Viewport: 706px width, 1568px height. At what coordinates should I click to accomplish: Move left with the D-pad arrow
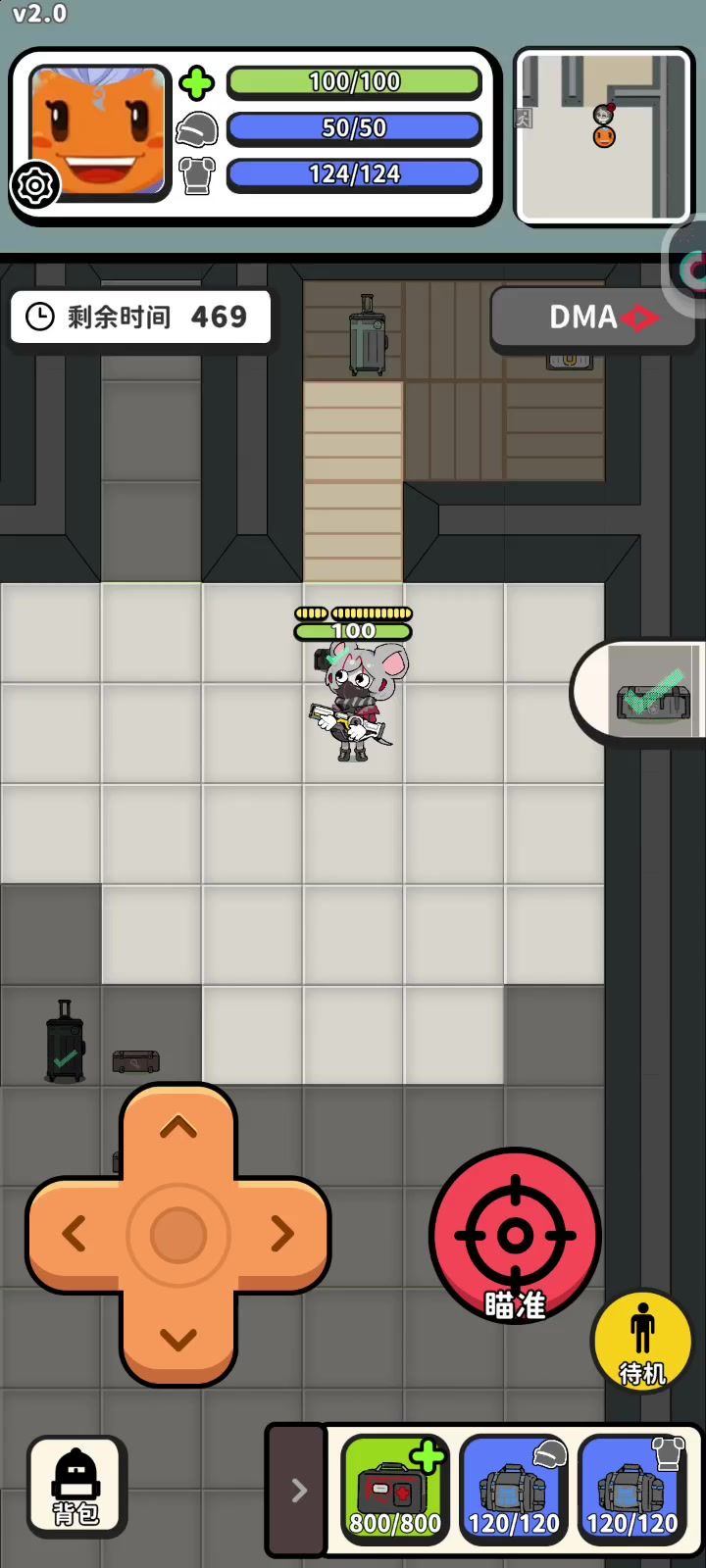75,1234
